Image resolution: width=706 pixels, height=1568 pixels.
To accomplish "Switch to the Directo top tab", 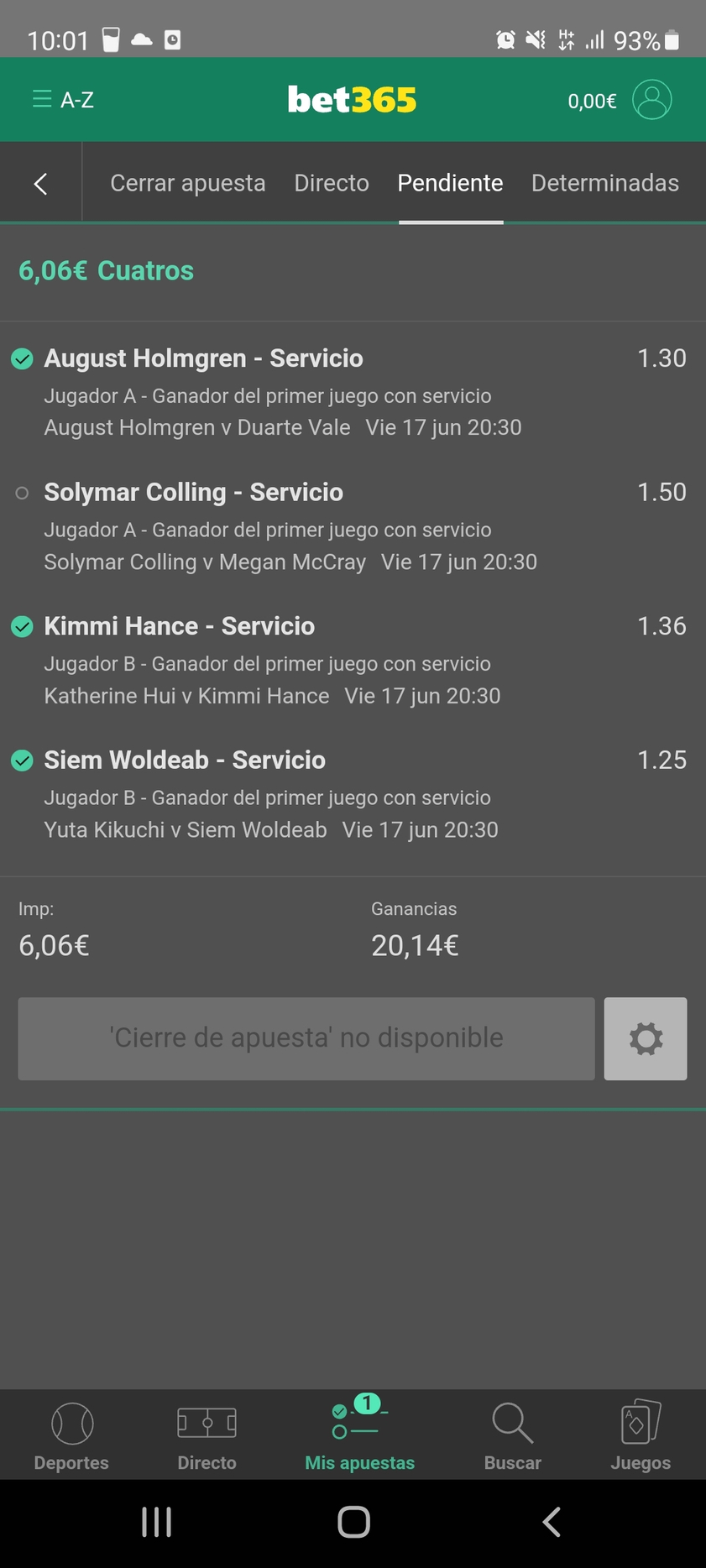I will 332,183.
